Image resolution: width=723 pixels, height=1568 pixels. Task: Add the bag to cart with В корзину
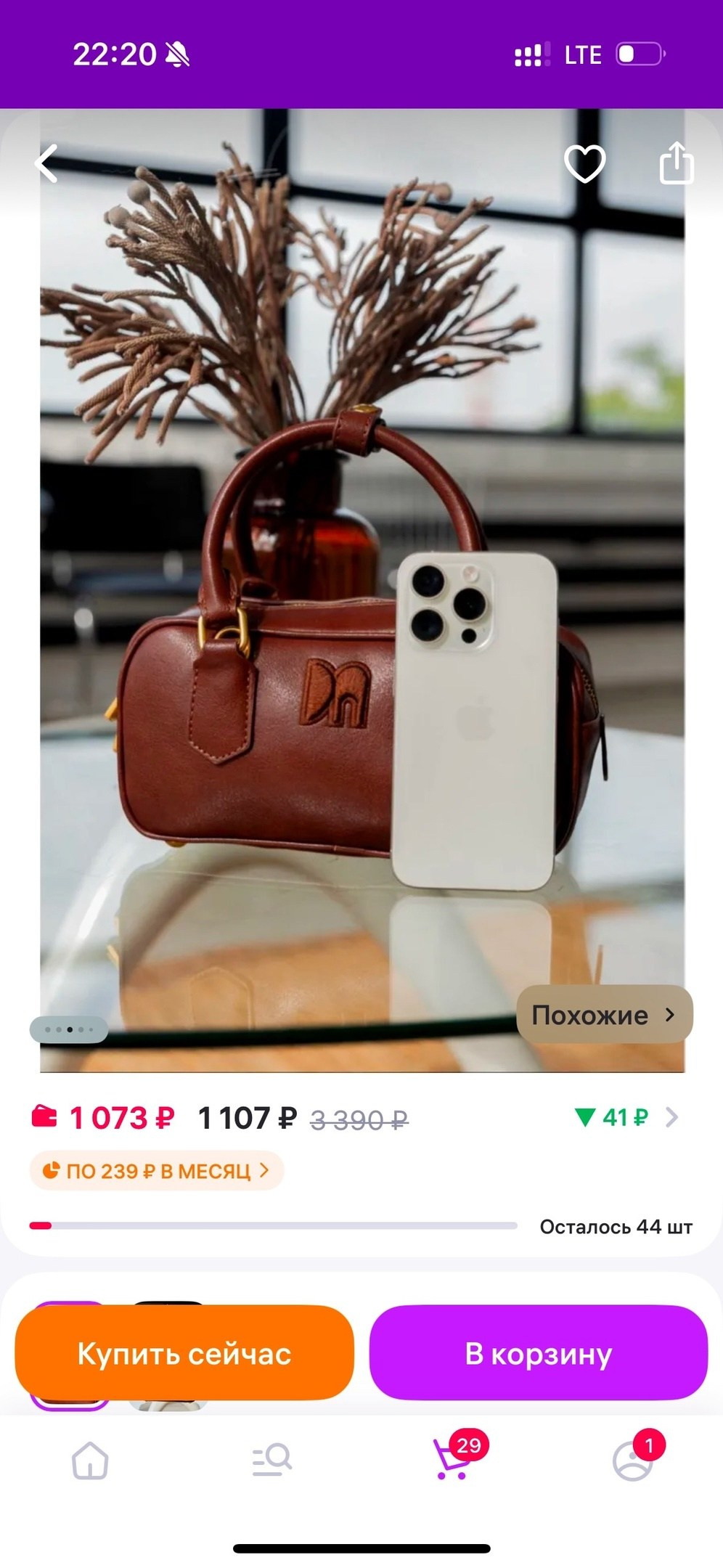click(x=539, y=1354)
